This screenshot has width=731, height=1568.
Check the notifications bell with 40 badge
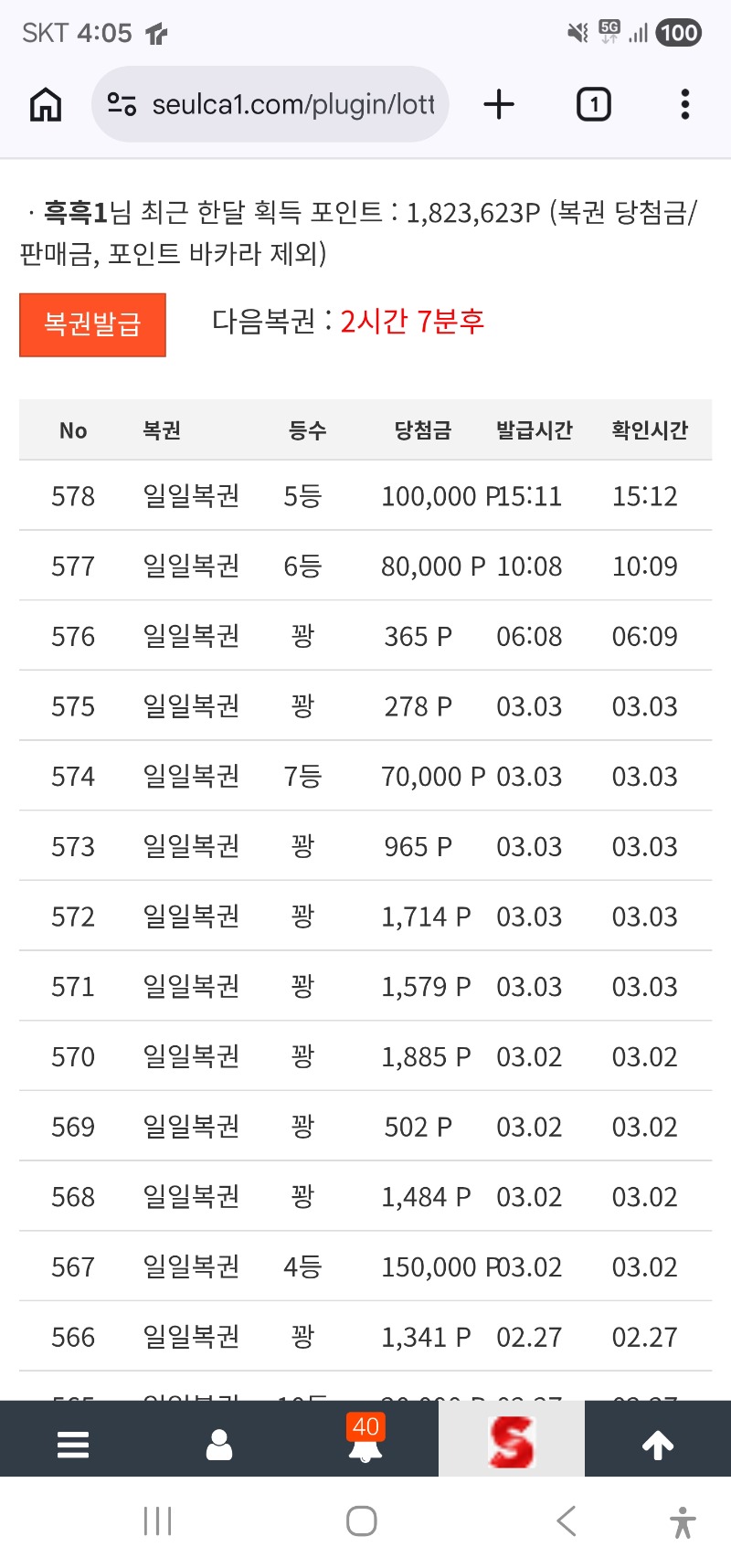(x=365, y=1441)
